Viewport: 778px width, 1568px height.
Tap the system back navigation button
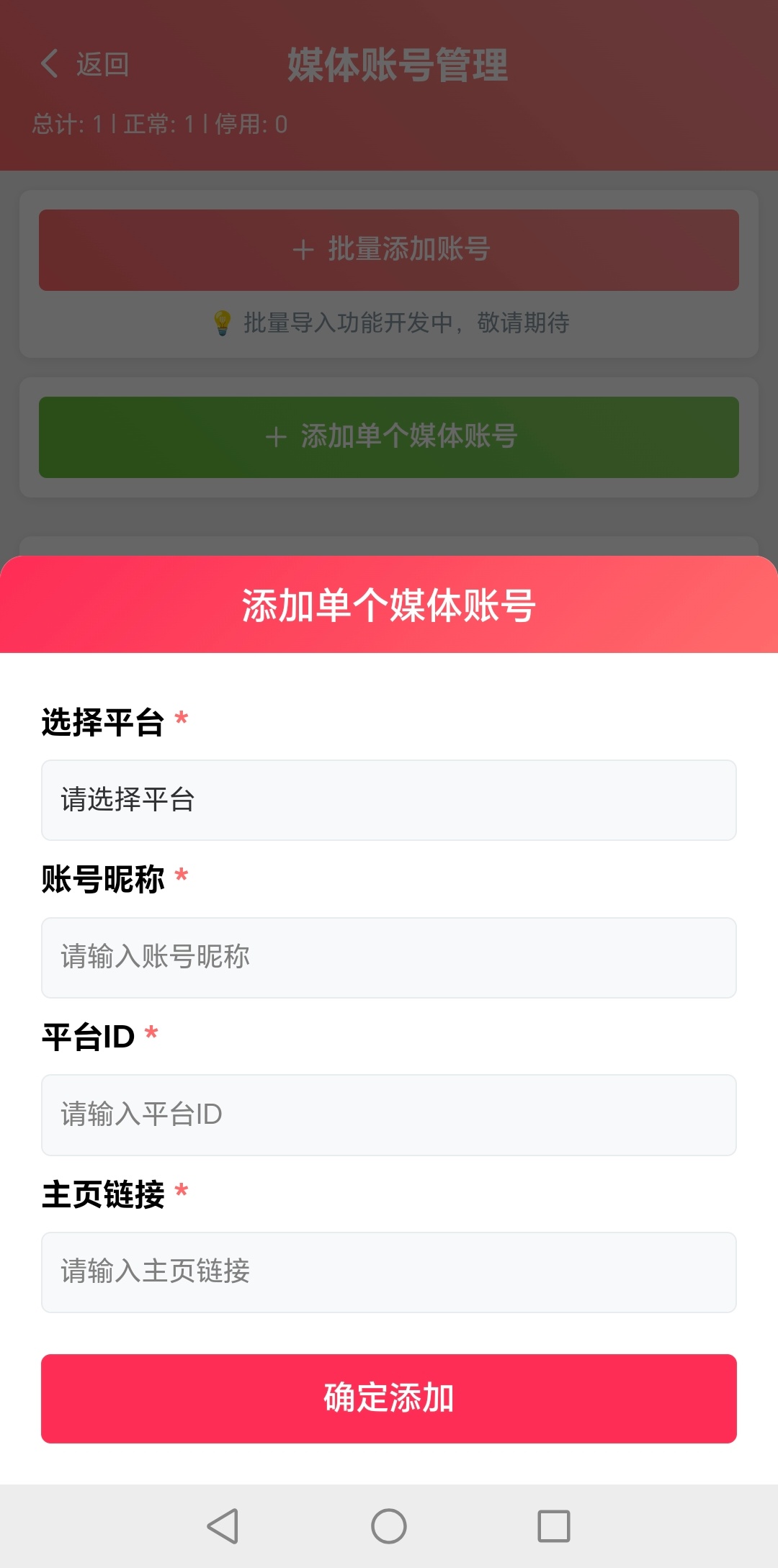click(x=223, y=1526)
